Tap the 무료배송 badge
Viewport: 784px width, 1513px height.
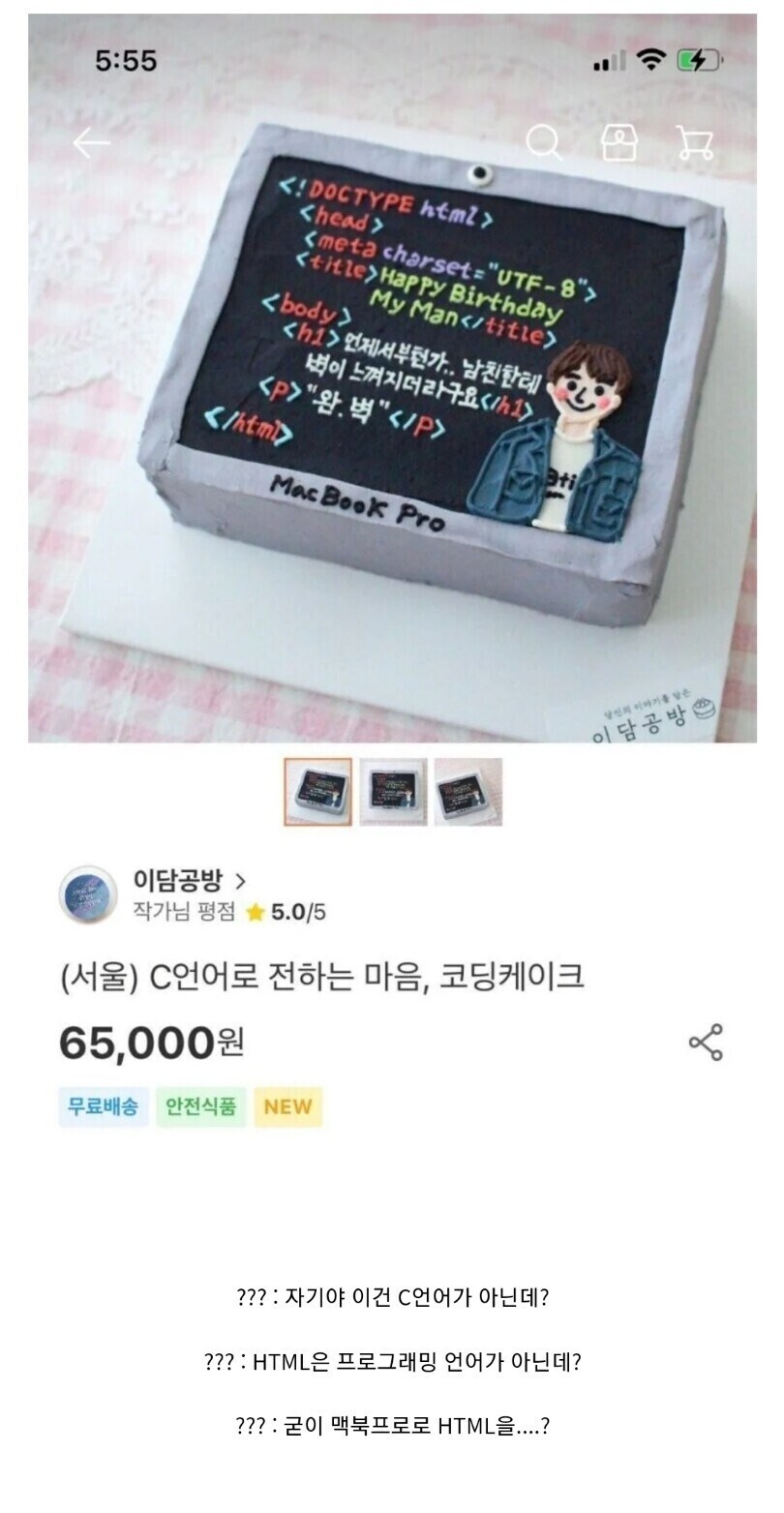[100, 1105]
